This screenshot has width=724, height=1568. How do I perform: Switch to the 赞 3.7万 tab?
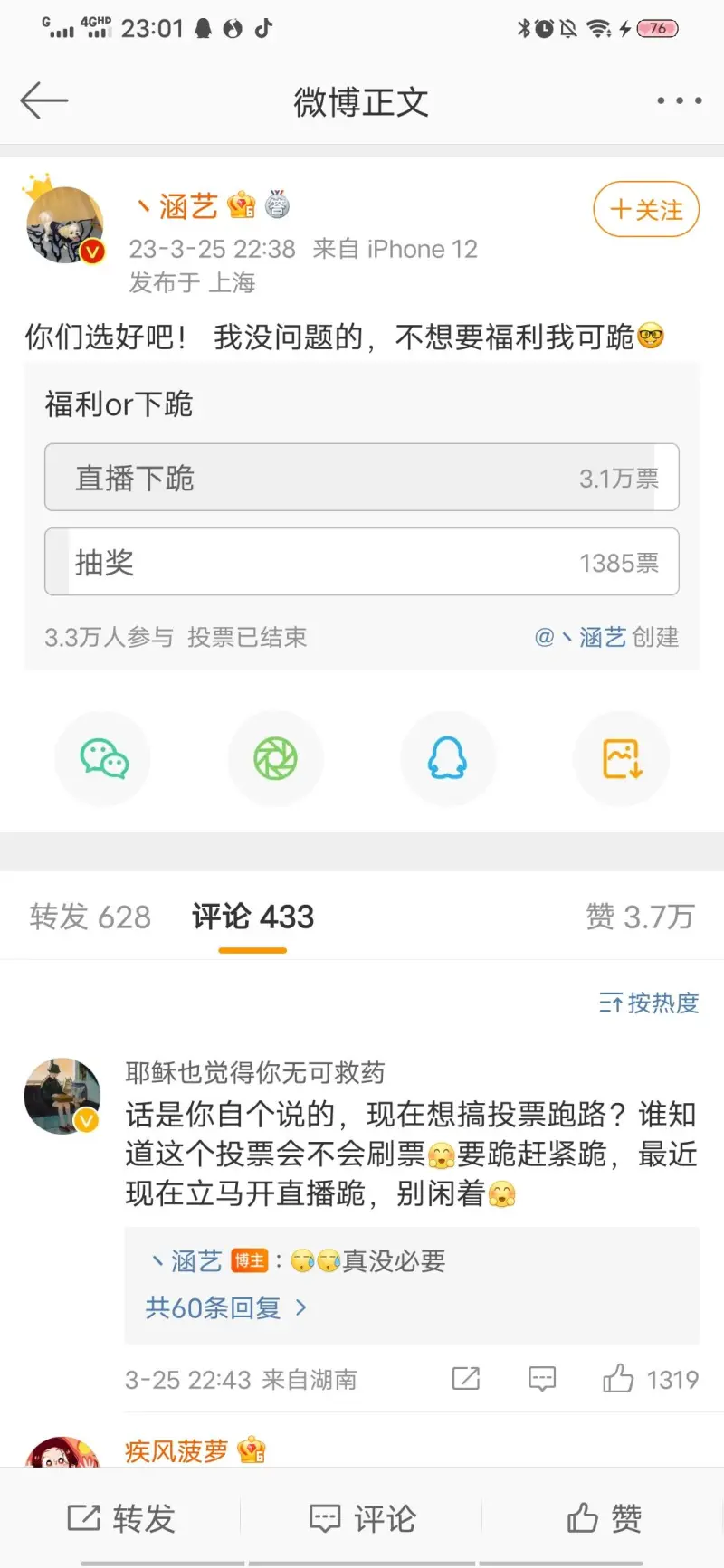pos(640,917)
